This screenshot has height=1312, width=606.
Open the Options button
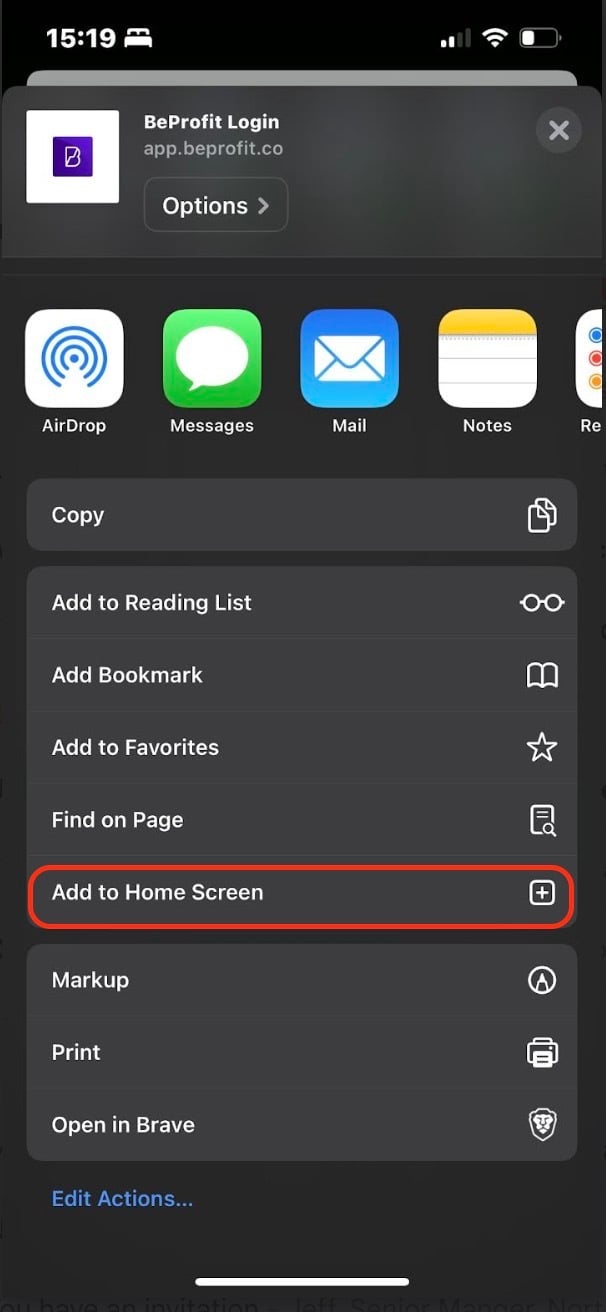tap(216, 205)
